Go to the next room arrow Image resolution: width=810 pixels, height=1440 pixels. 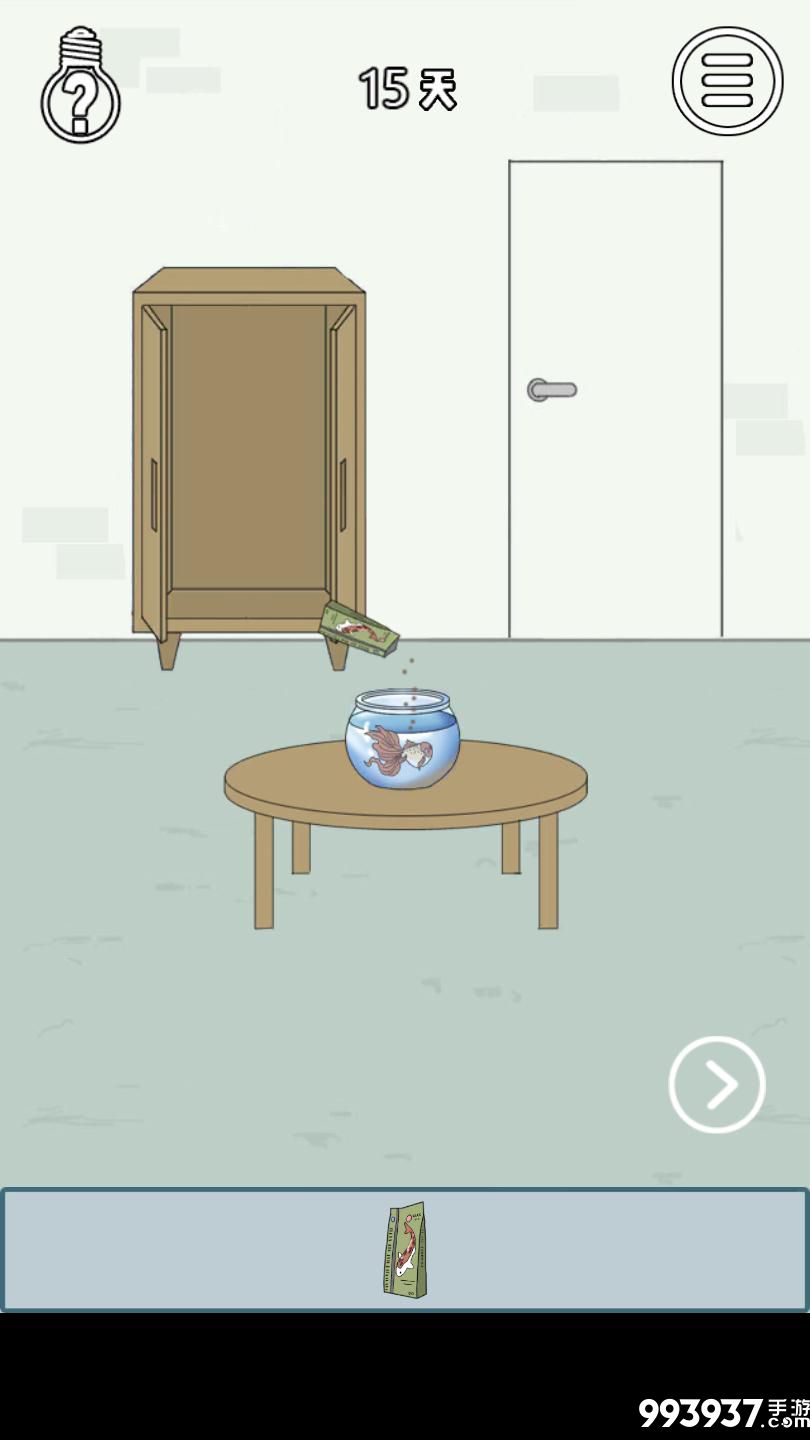(717, 1084)
